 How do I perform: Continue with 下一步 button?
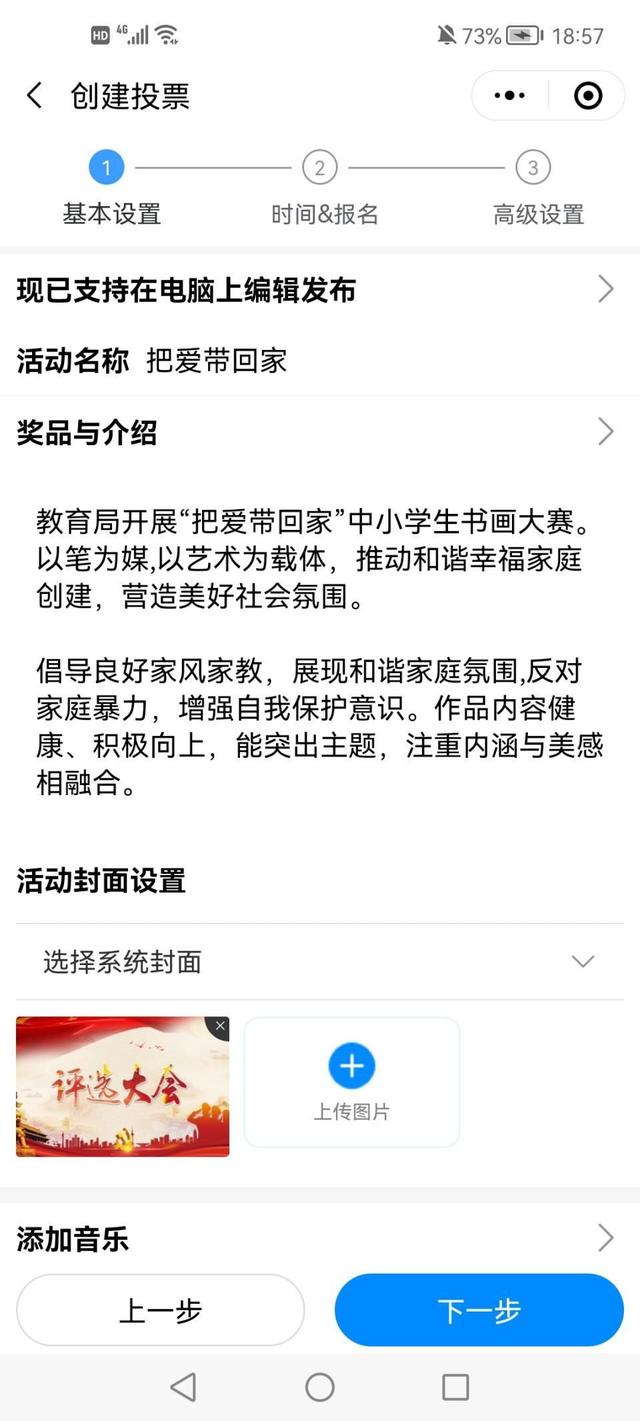479,1310
